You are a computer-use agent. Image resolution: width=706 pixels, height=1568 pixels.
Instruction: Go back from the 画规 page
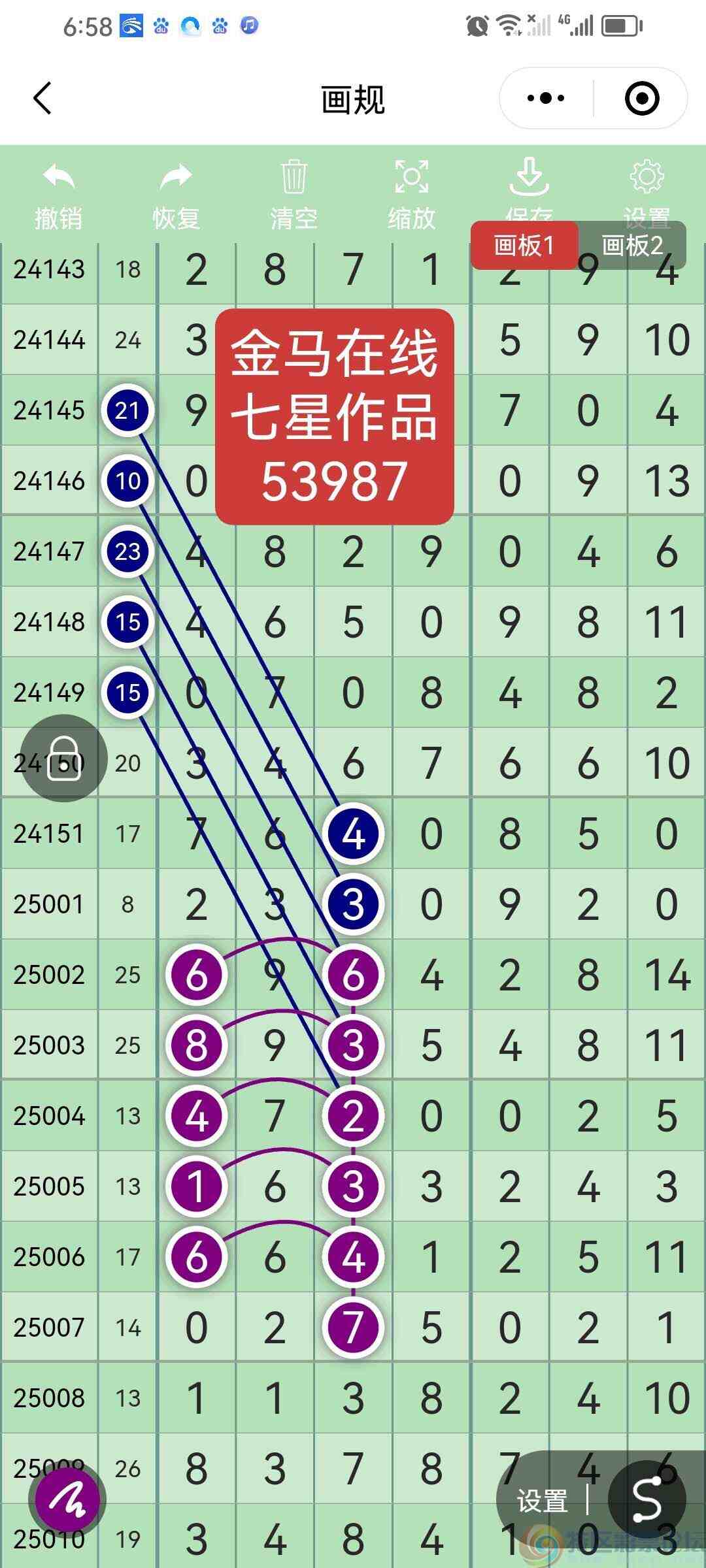click(x=42, y=99)
